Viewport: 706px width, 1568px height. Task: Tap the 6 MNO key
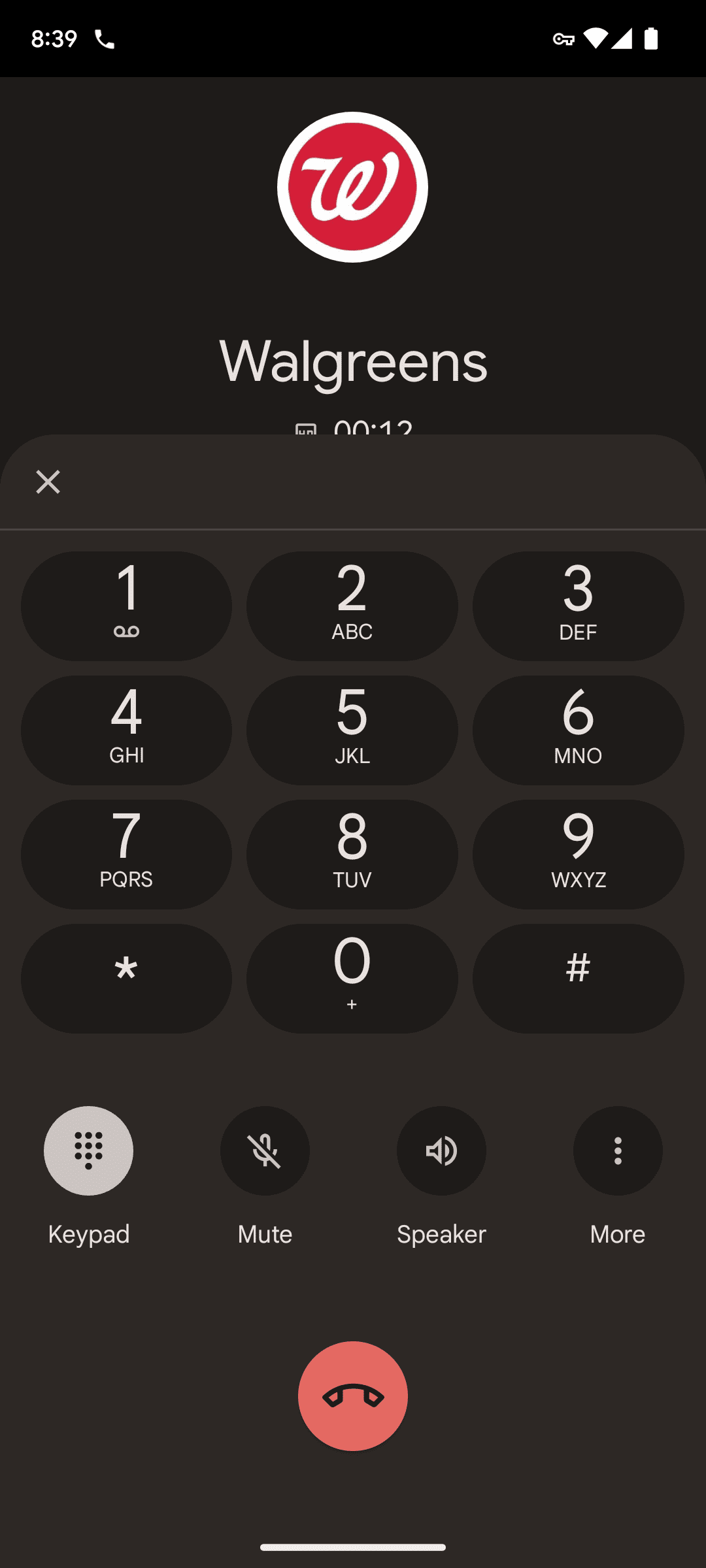579,730
